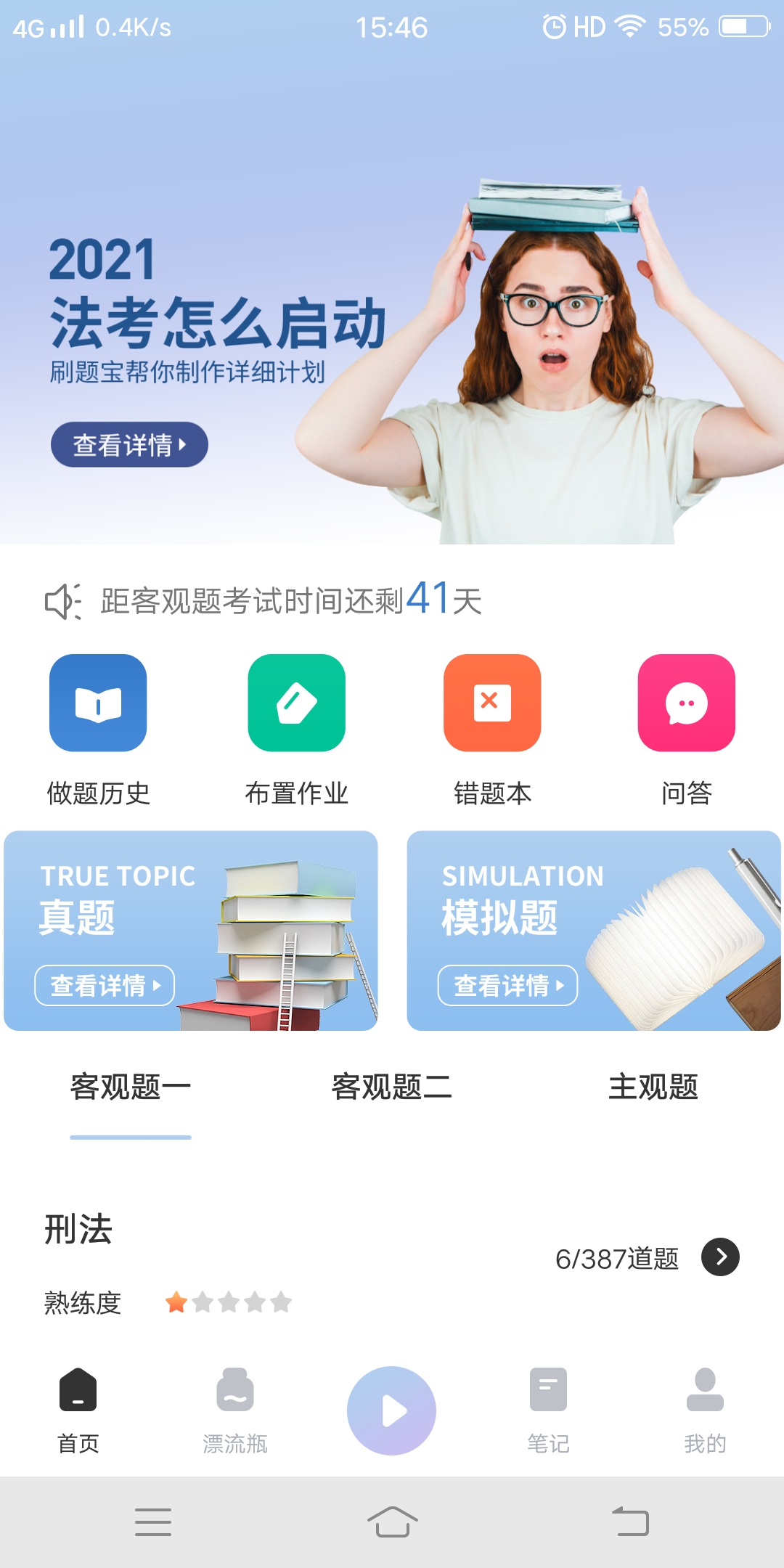784x1568 pixels.
Task: View details of 真题 card
Action: pyautogui.click(x=105, y=985)
